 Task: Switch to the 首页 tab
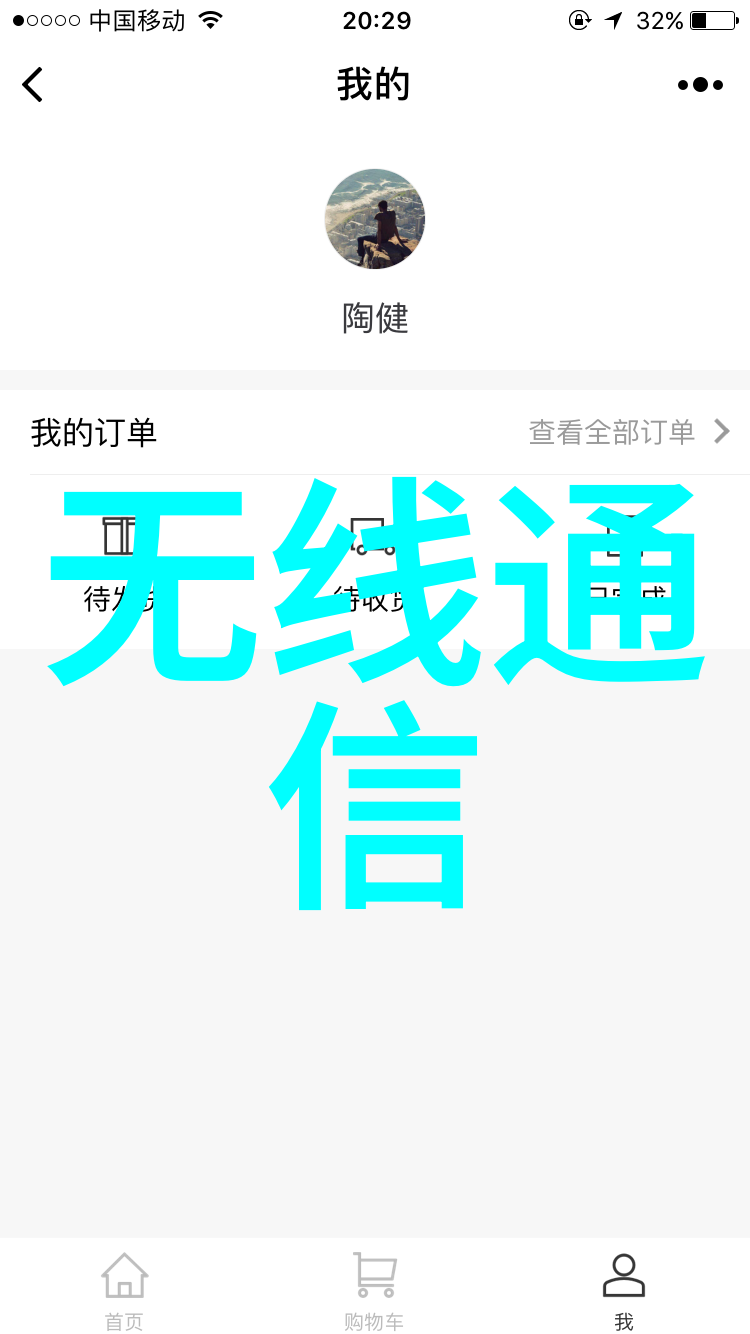124,1291
